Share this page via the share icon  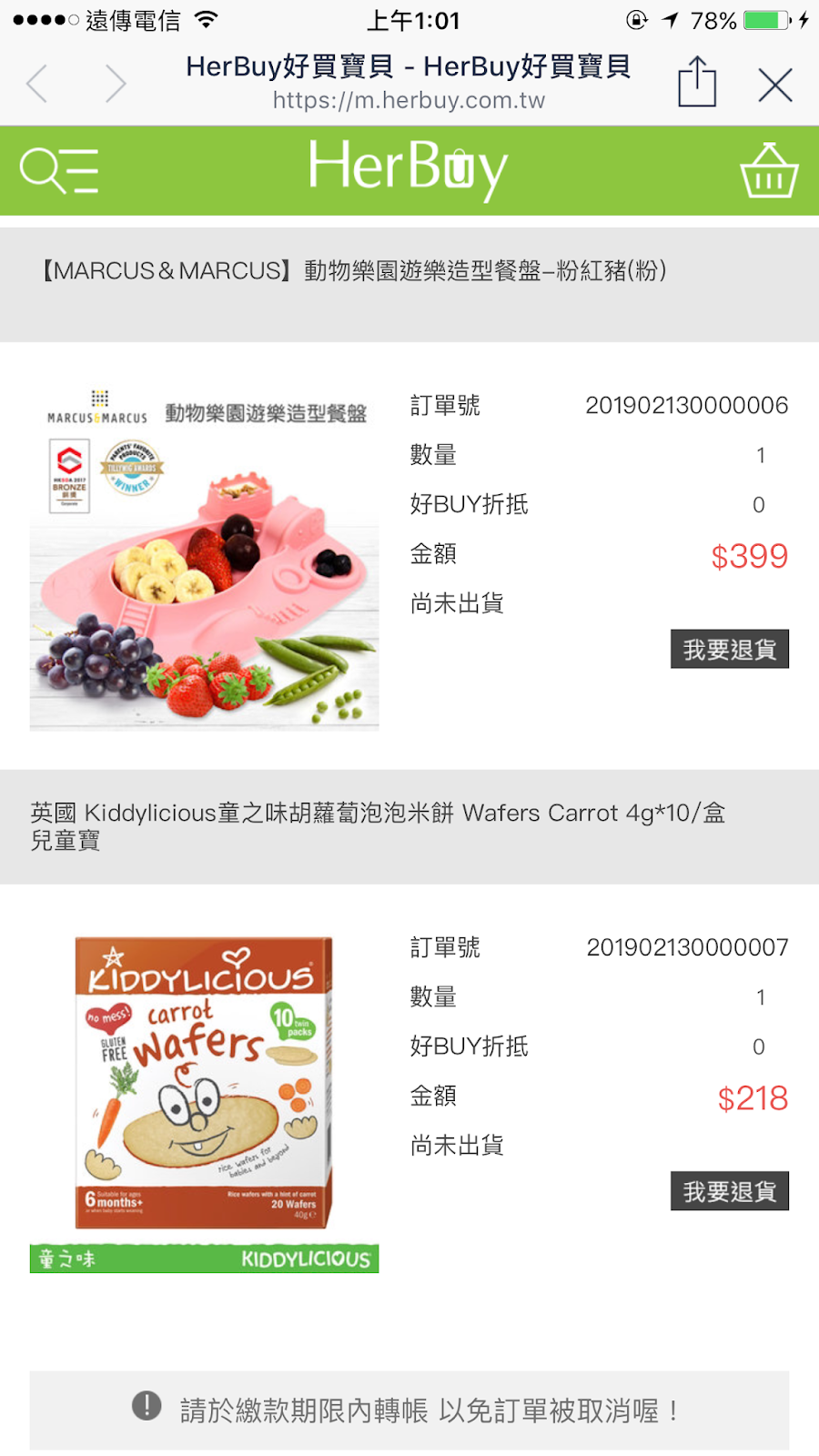pyautogui.click(x=697, y=82)
